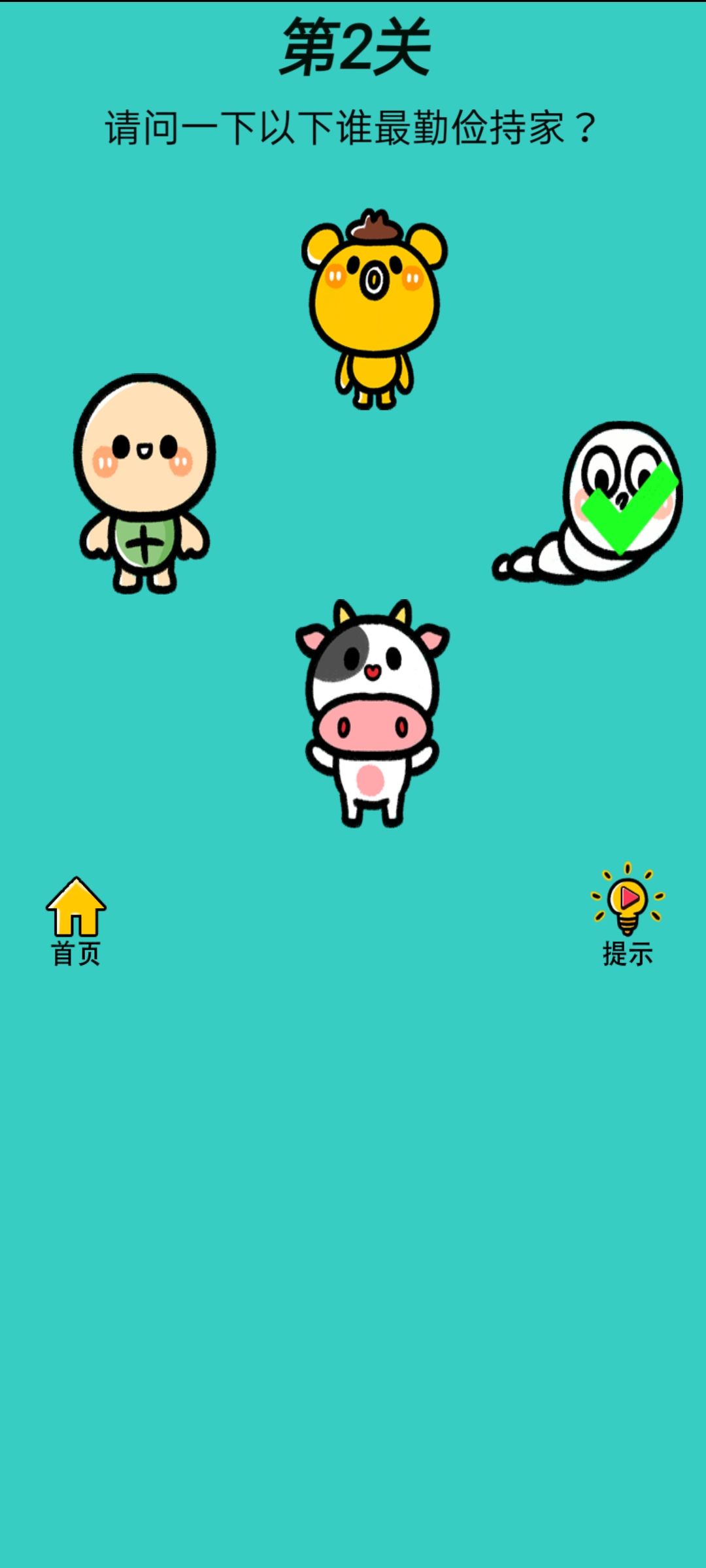The width and height of the screenshot is (706, 1568).
Task: Tap the question text asking who is thrifty
Action: pos(350,125)
